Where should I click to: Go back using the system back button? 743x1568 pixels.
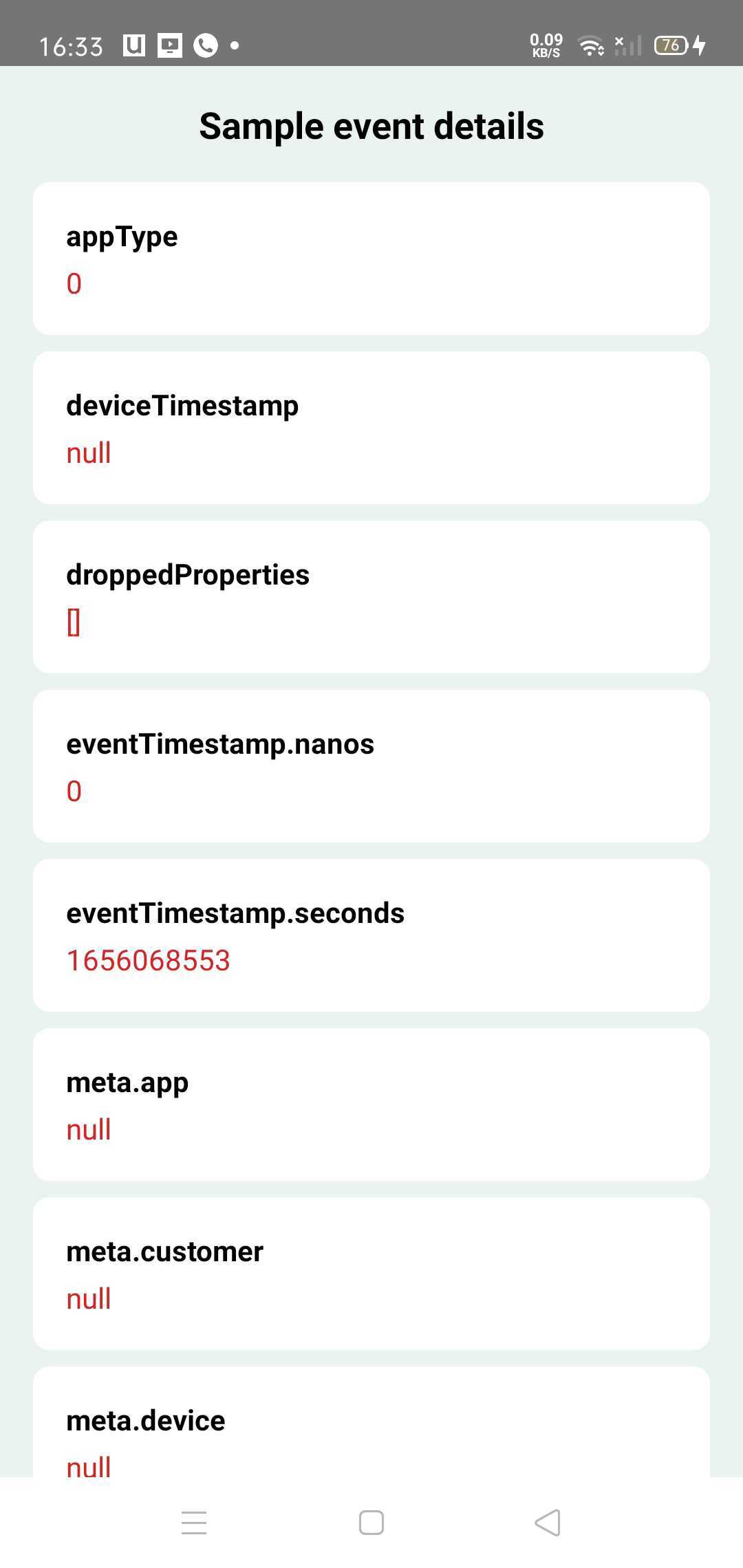pos(548,1523)
